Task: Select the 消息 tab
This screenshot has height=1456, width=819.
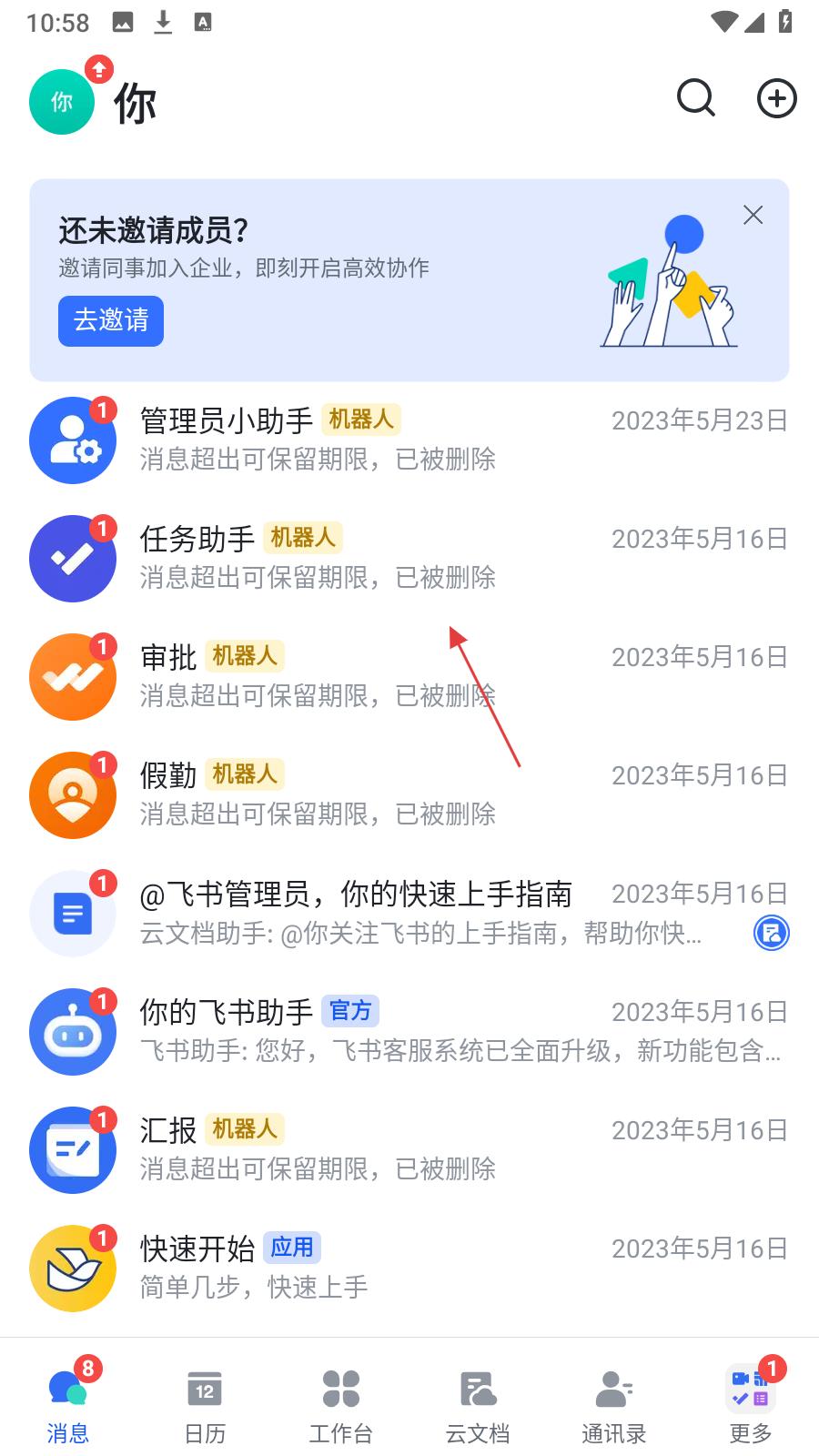Action: point(68,1406)
